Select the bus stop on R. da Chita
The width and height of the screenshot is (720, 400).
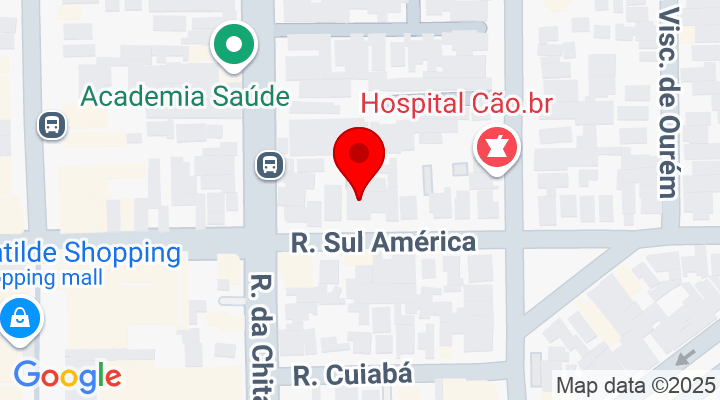coord(269,165)
